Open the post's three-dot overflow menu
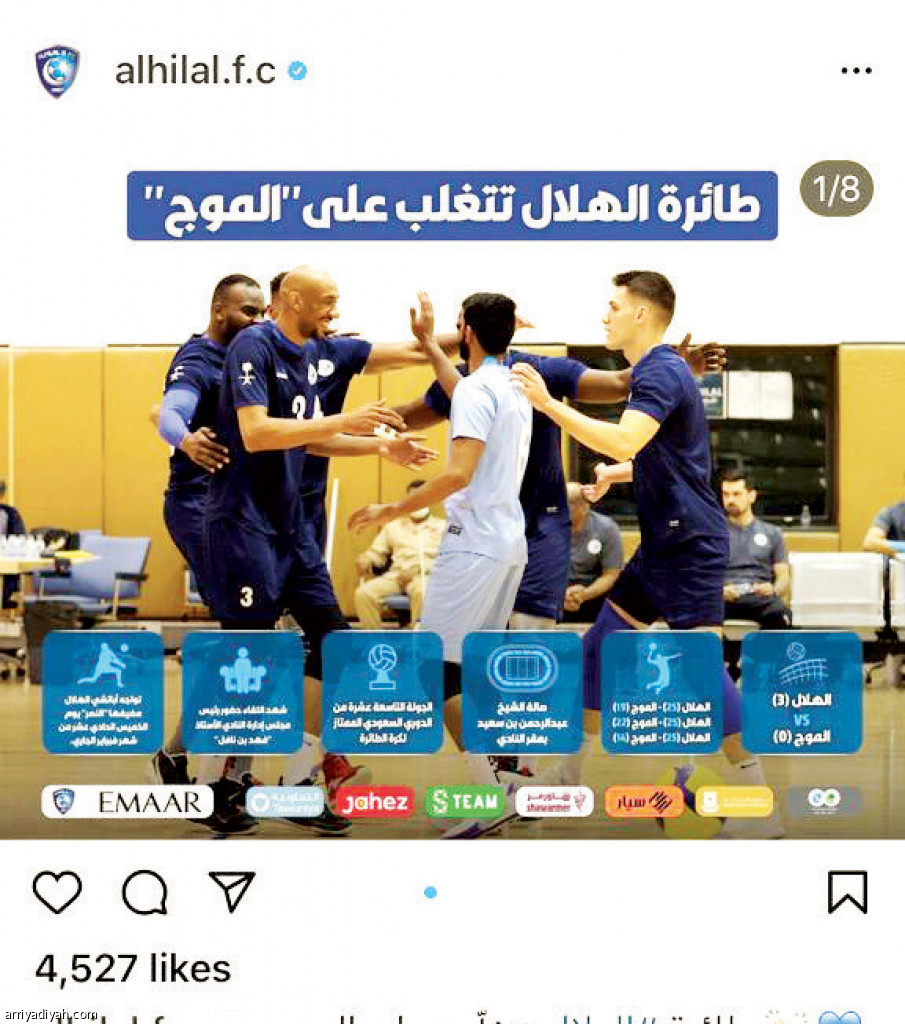Viewport: 905px width, 1024px height. [x=856, y=71]
